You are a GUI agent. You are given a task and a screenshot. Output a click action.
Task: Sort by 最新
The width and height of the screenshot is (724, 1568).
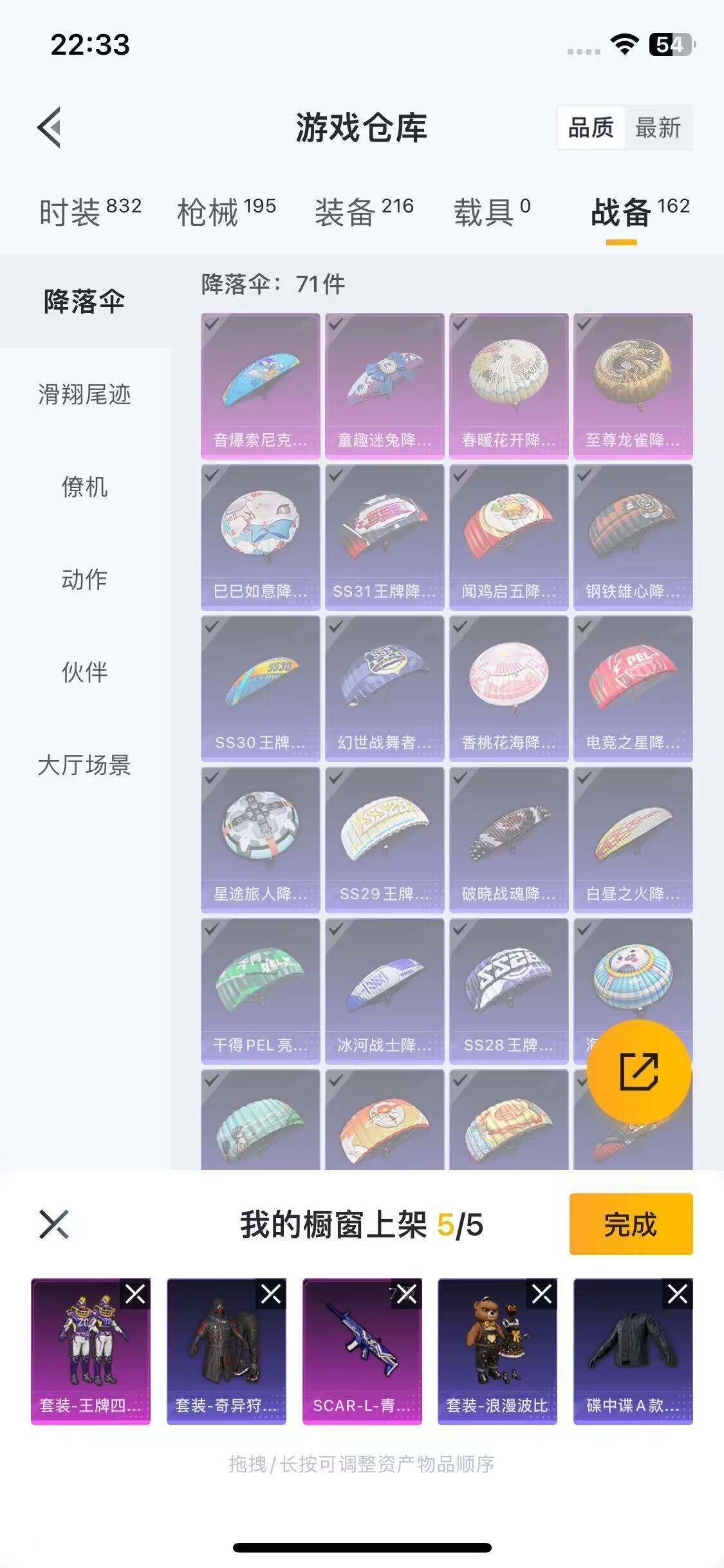pos(658,127)
